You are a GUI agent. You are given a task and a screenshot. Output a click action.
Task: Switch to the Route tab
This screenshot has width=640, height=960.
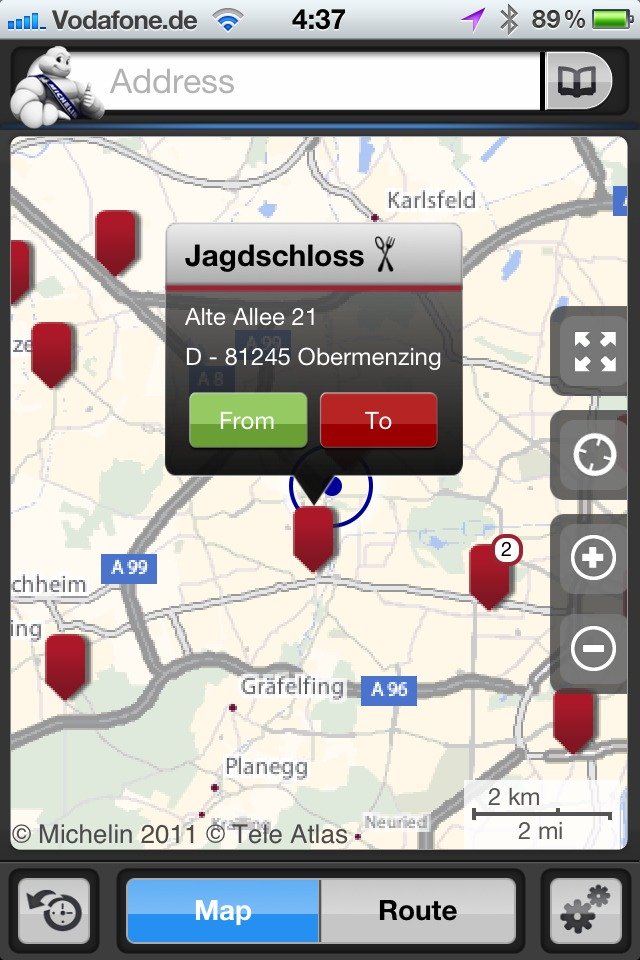coord(417,911)
